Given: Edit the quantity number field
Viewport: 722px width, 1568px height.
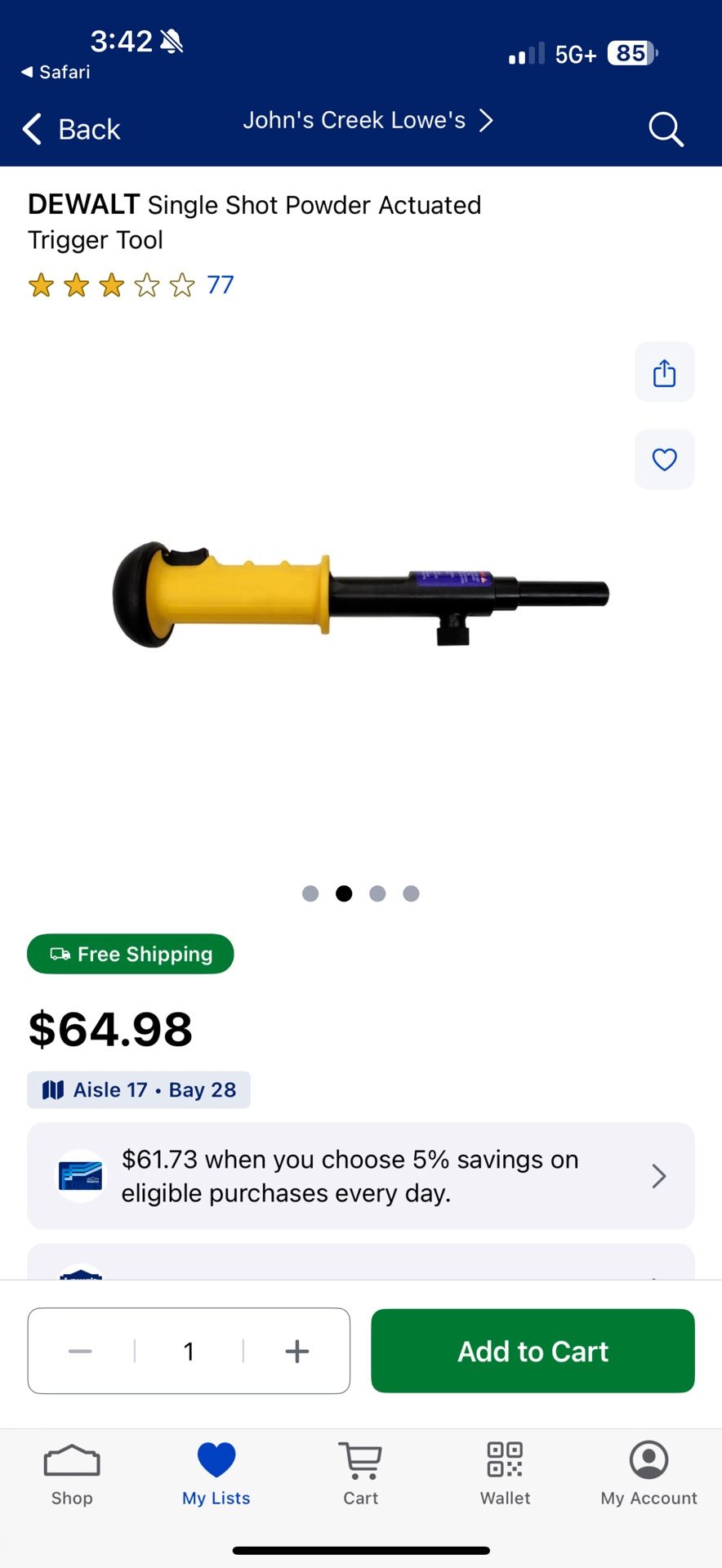Looking at the screenshot, I should pyautogui.click(x=189, y=1351).
